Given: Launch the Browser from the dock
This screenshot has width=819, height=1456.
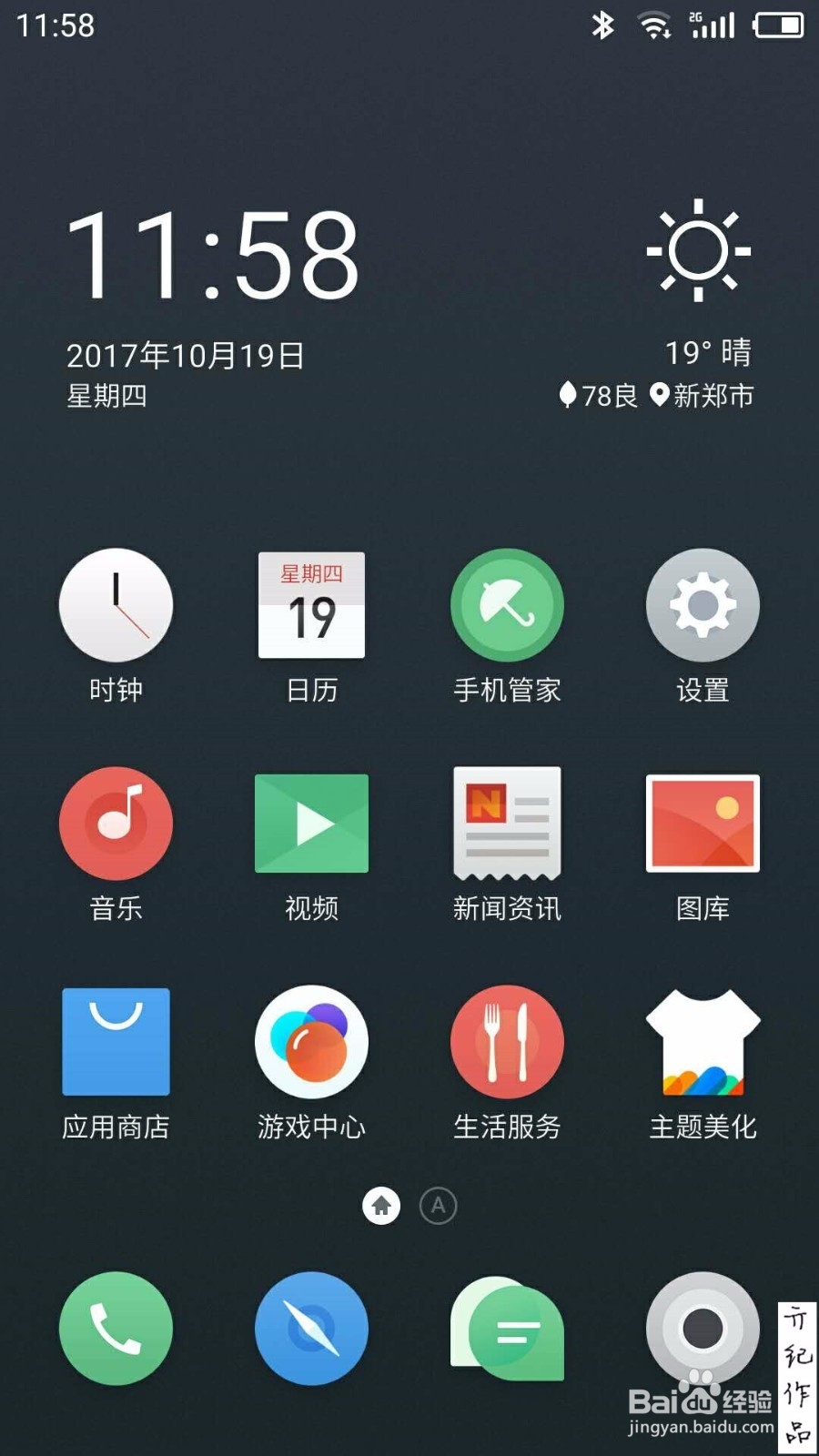Looking at the screenshot, I should coord(311,1329).
